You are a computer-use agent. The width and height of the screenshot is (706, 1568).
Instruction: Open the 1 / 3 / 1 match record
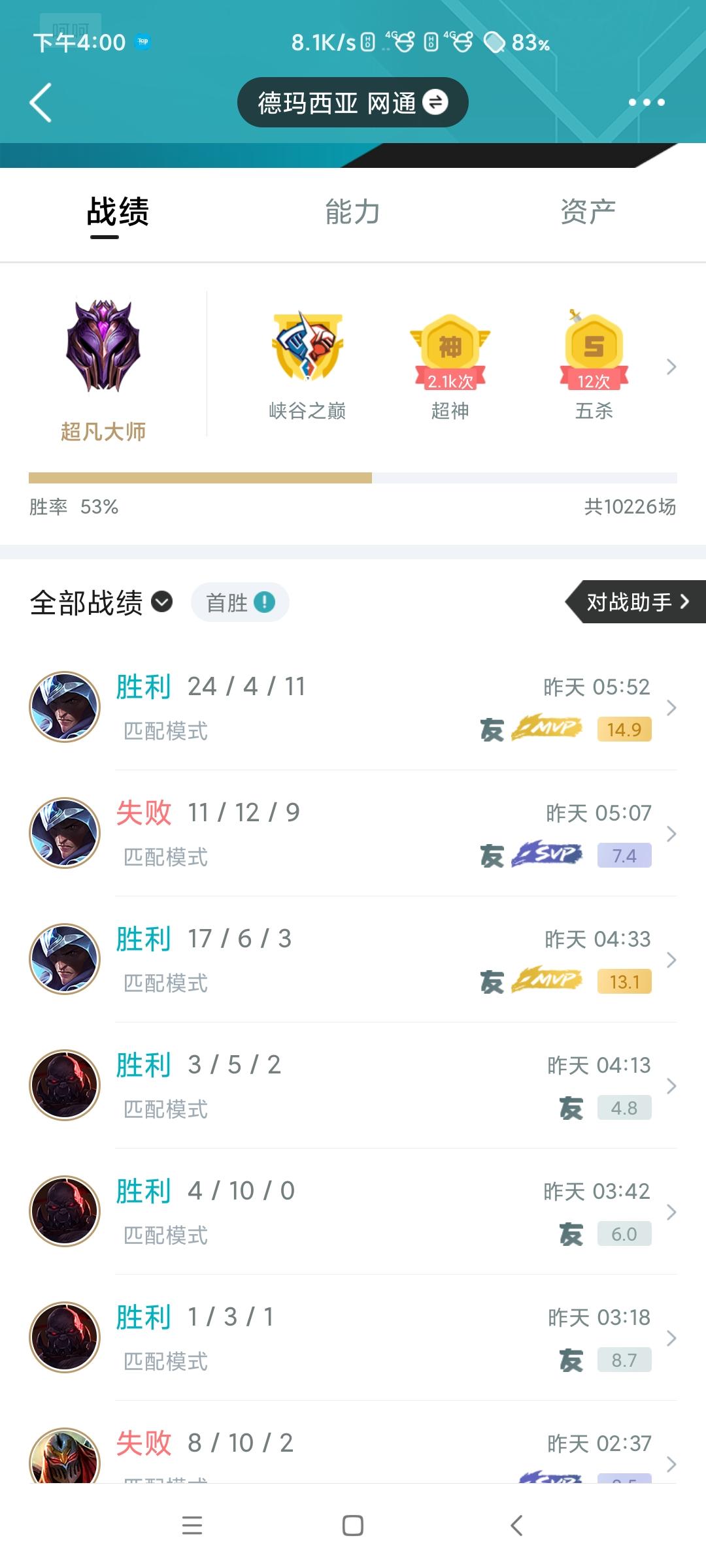353,1337
